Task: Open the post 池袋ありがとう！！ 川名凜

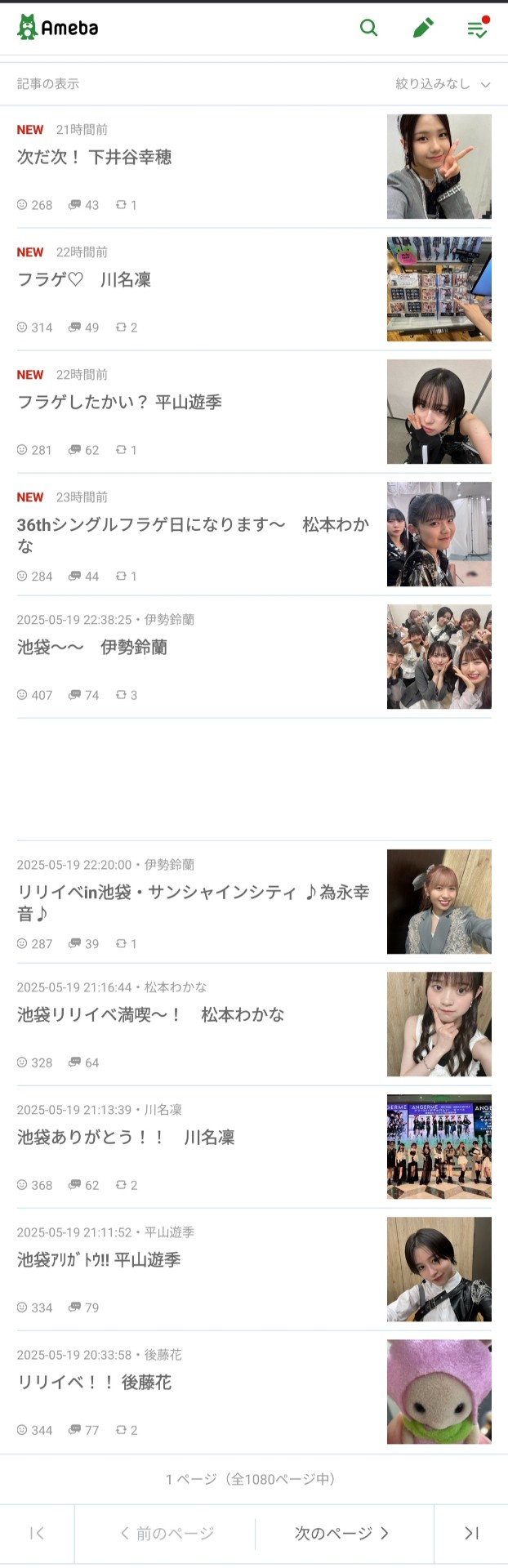Action: click(126, 1137)
